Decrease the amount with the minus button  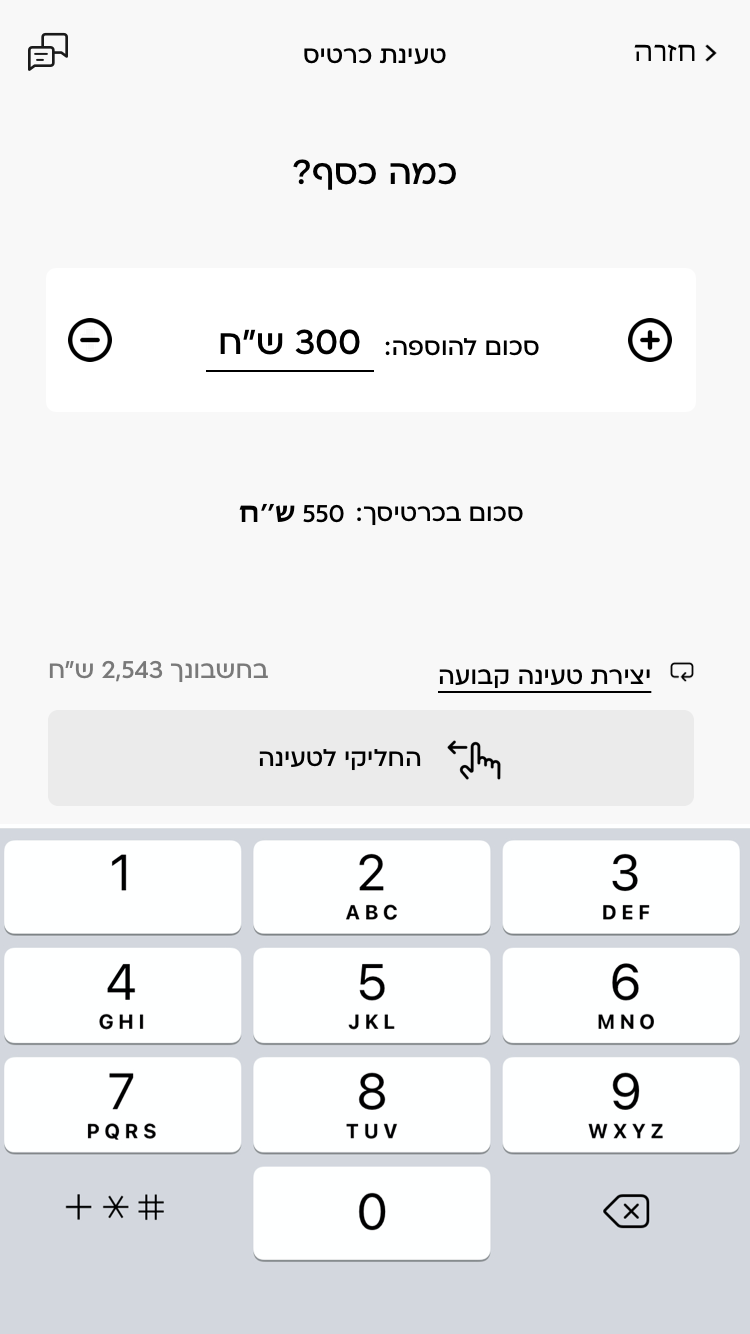(90, 340)
